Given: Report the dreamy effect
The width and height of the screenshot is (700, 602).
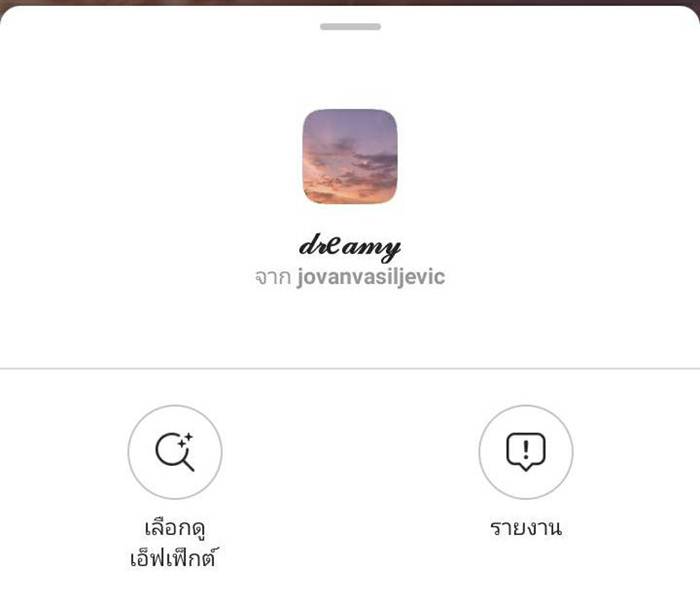Looking at the screenshot, I should tap(525, 453).
